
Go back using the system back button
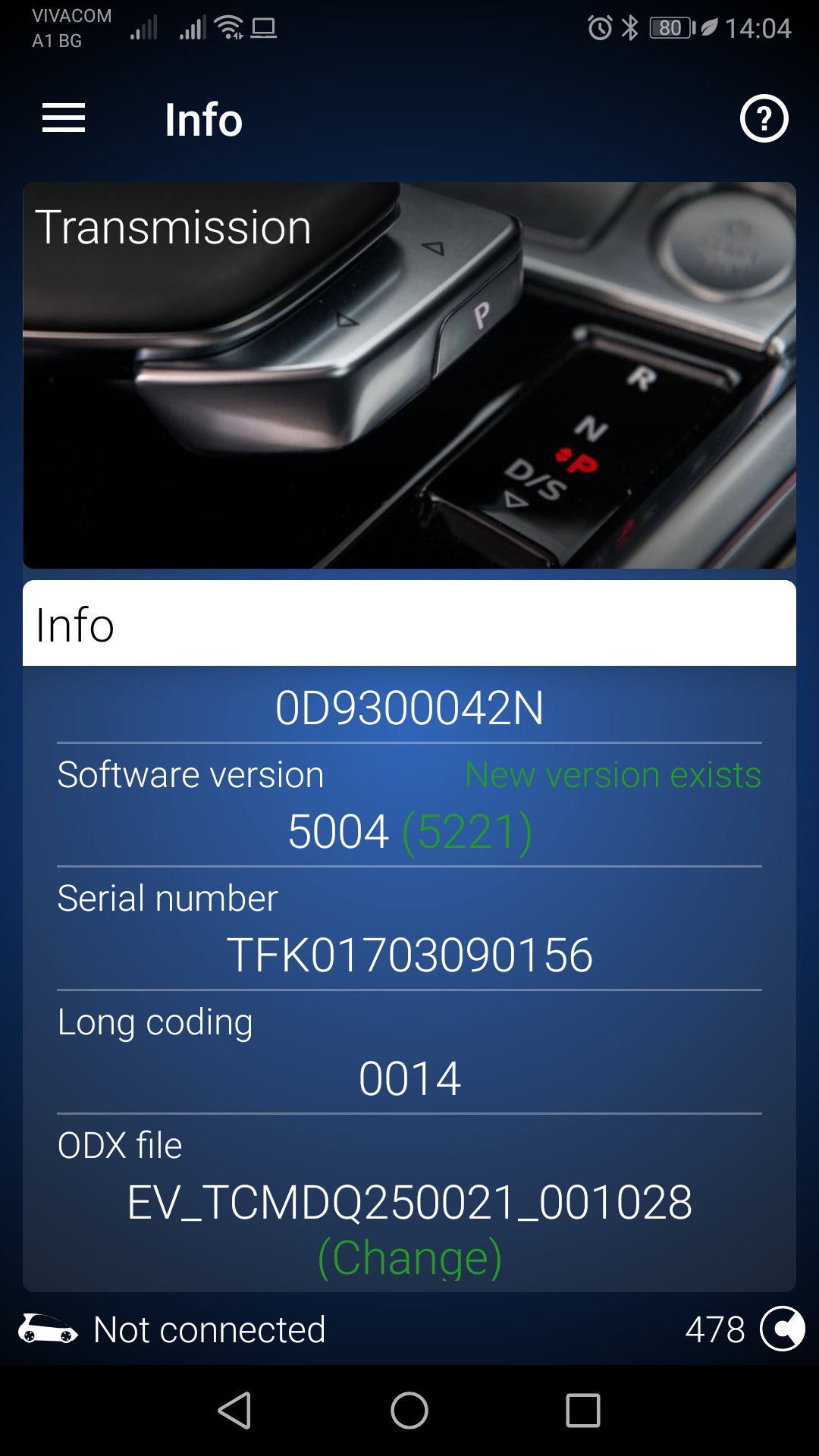[x=234, y=1410]
